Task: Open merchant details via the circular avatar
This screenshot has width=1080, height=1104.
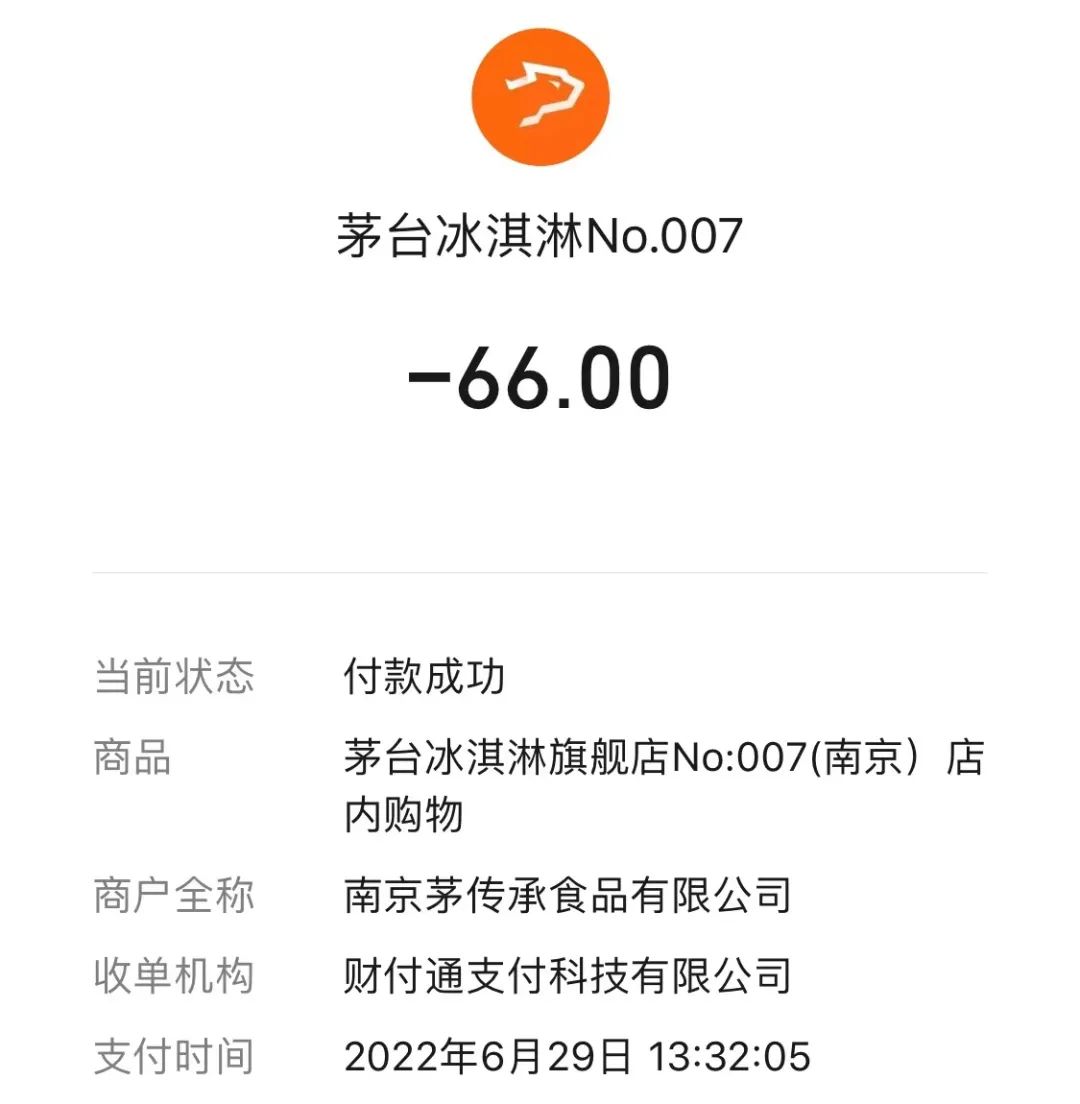Action: [540, 94]
